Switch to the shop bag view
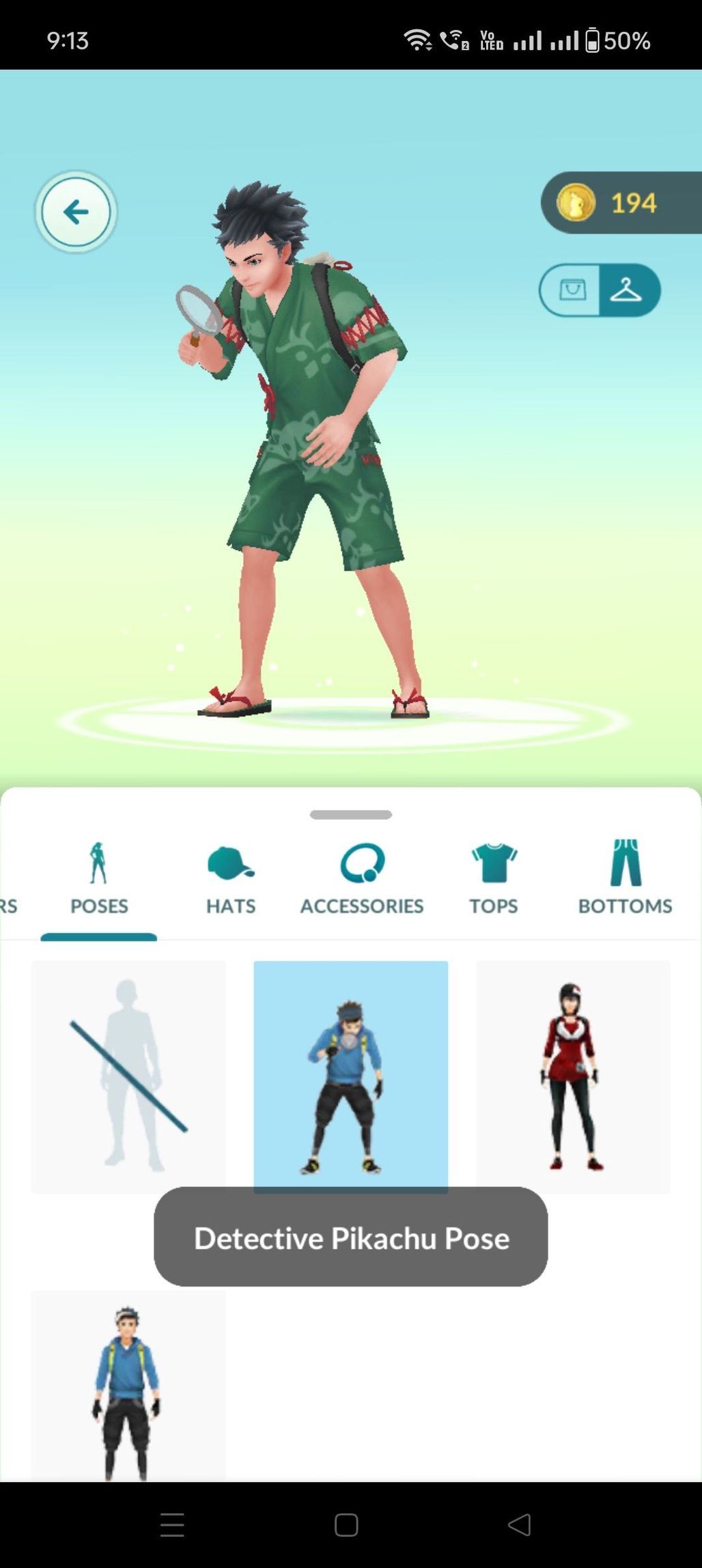The width and height of the screenshot is (702, 1568). click(572, 290)
